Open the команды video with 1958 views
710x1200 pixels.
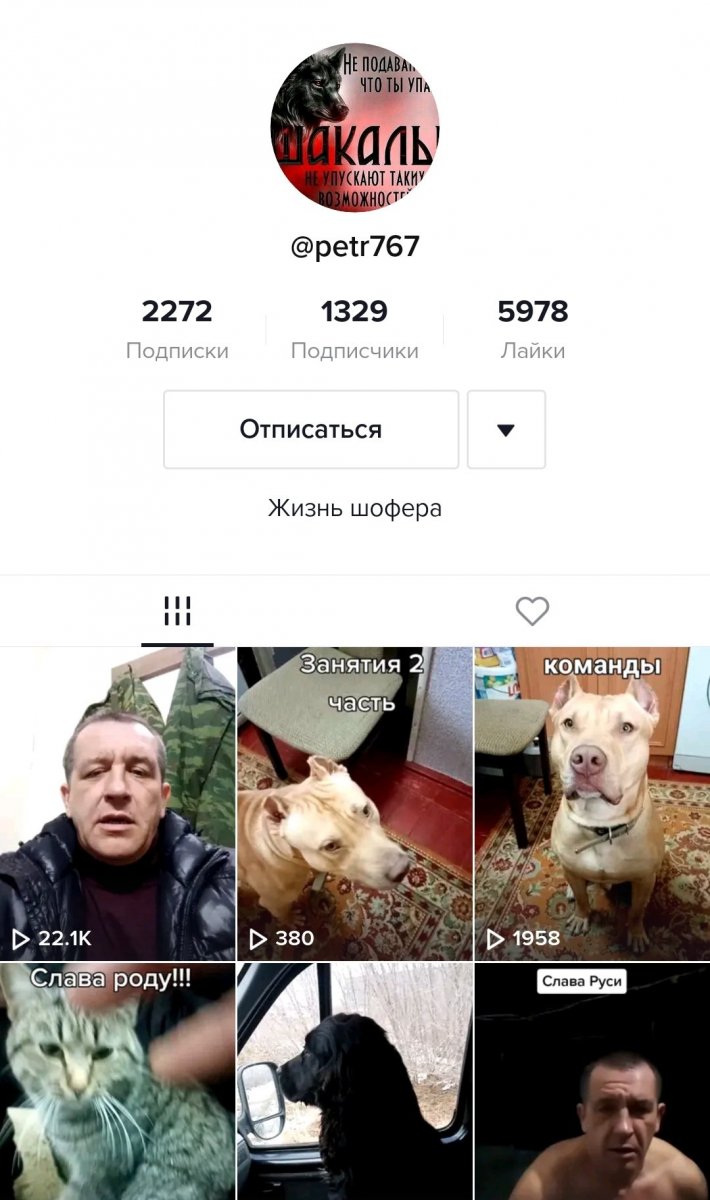point(592,804)
